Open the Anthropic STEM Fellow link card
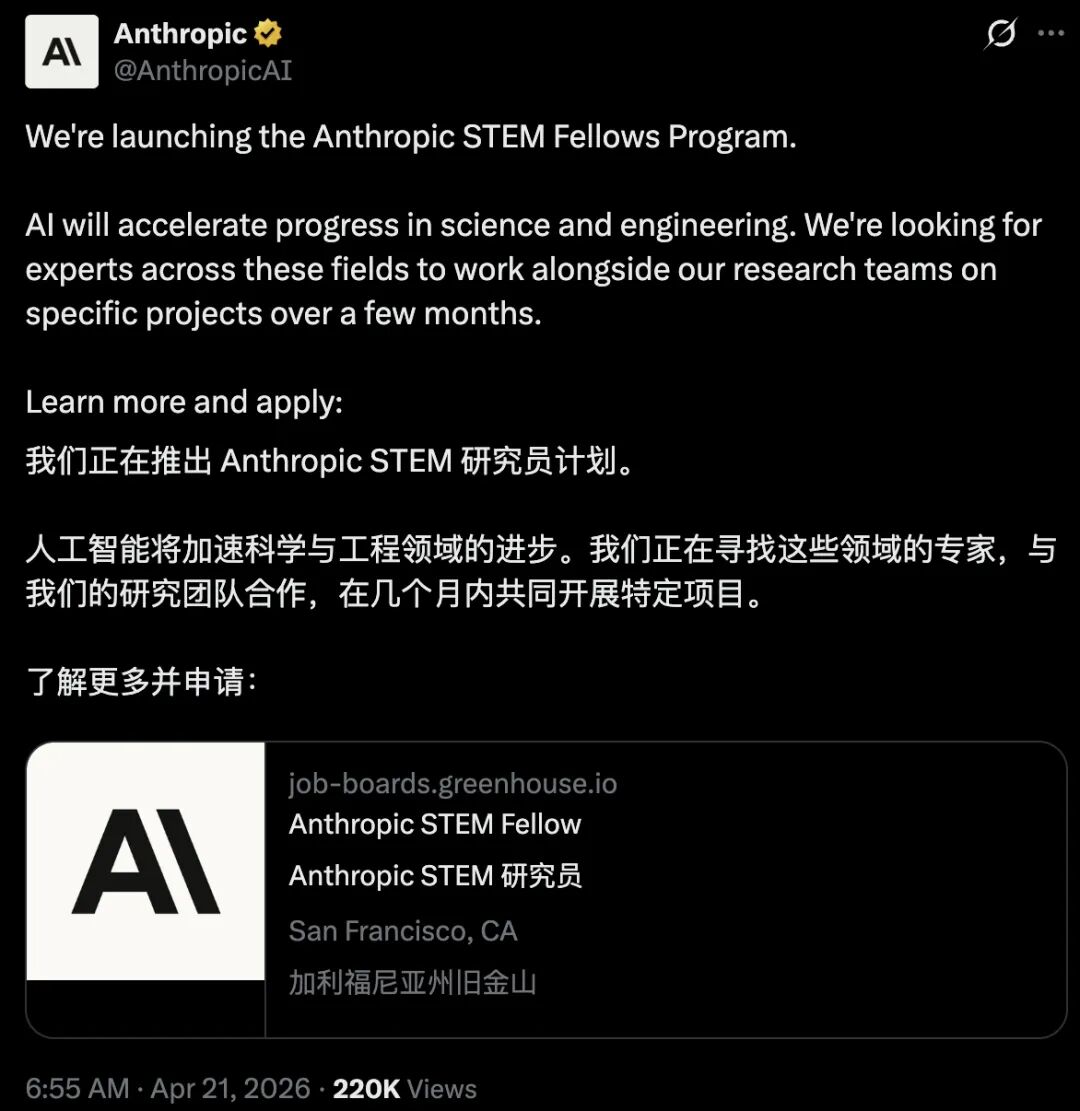 546,889
